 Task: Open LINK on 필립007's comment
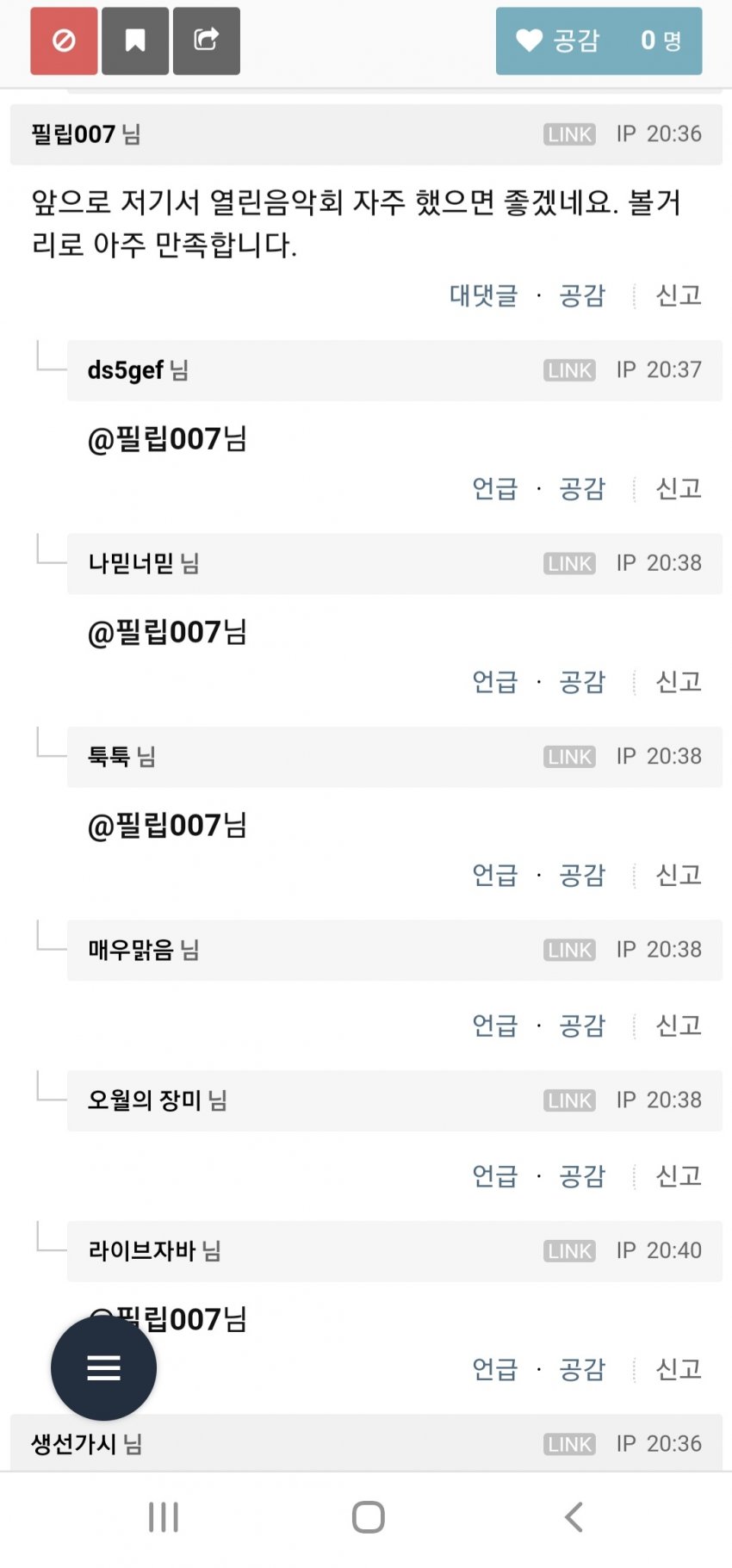[x=569, y=134]
